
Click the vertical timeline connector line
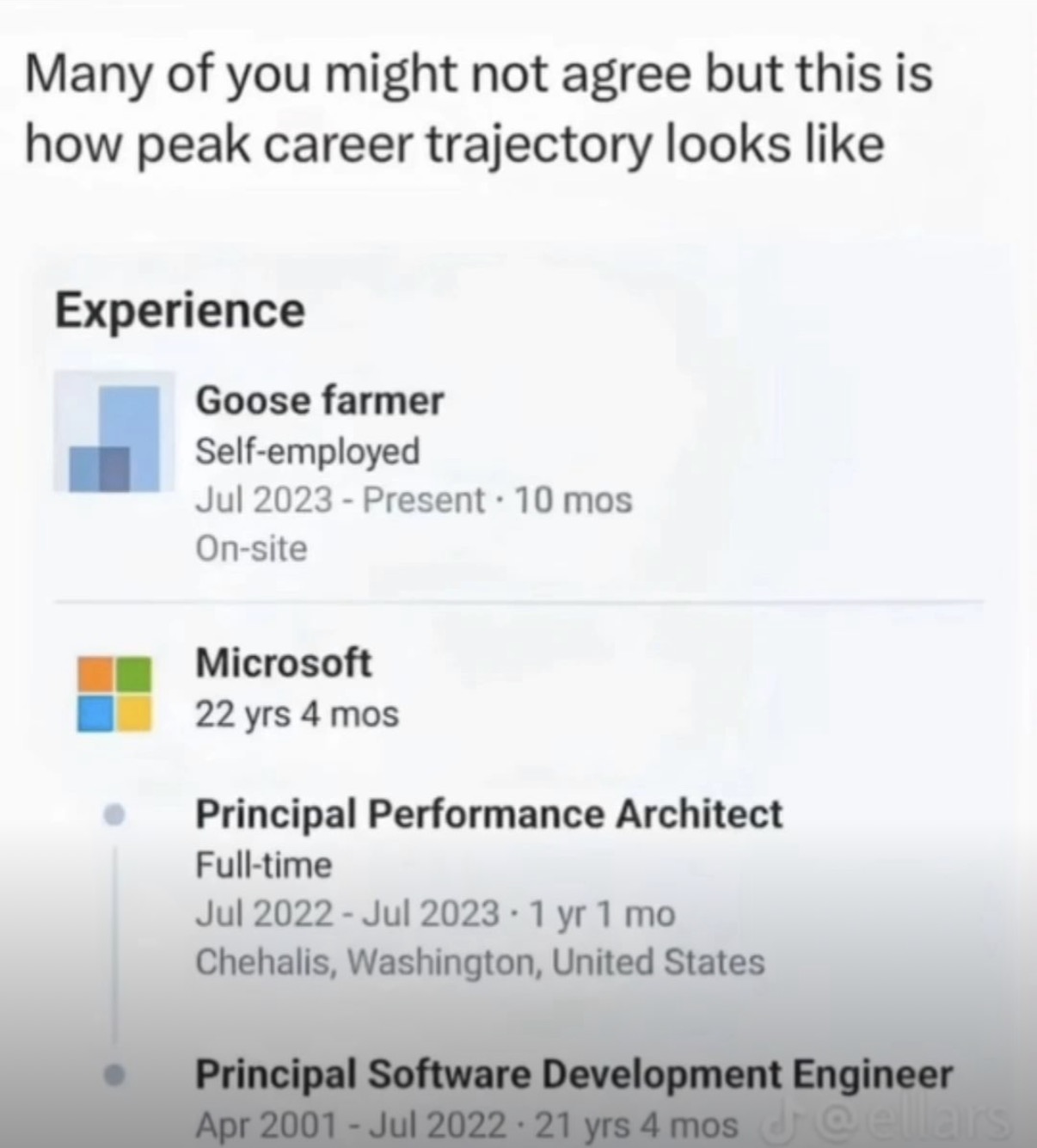pos(114,946)
